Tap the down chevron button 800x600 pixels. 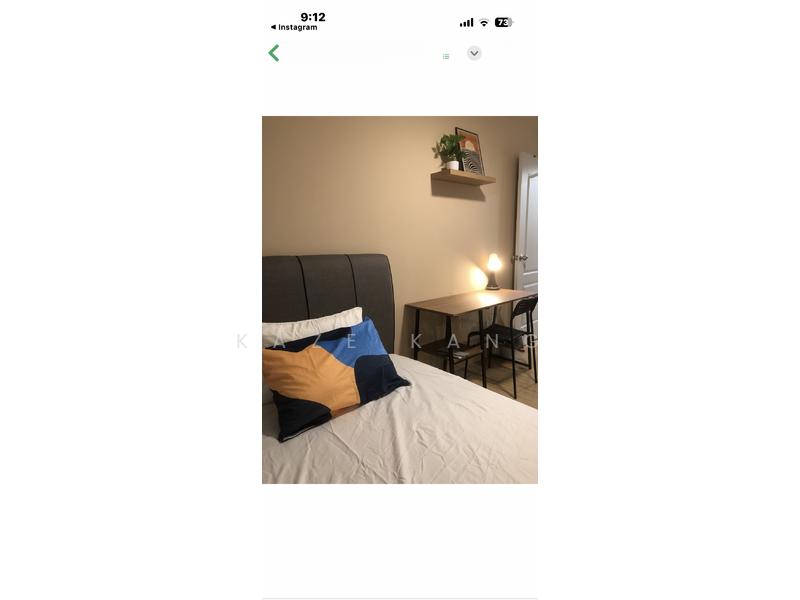point(474,53)
